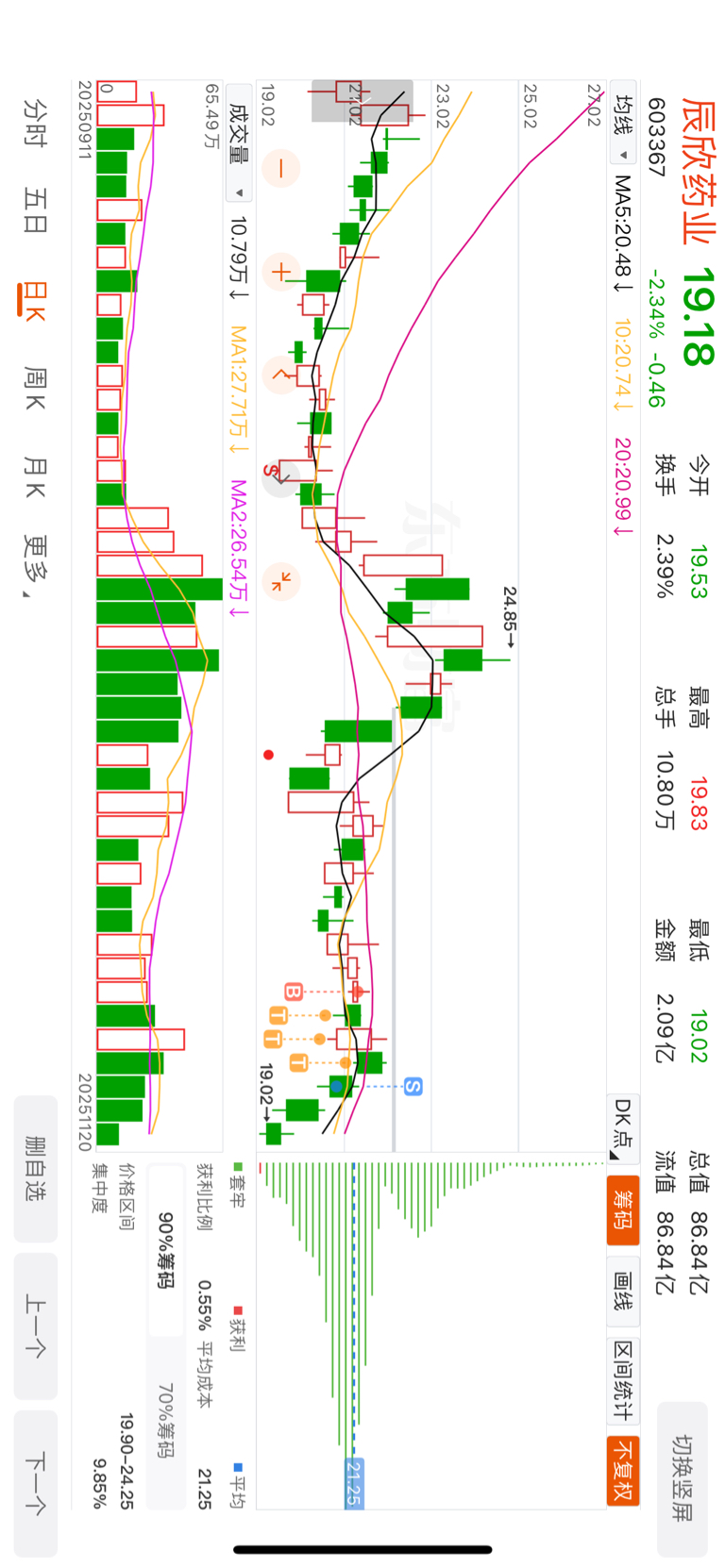This screenshot has width=725, height=1568.
Task: Remove the stock with 删自选
Action: pyautogui.click(x=36, y=1168)
